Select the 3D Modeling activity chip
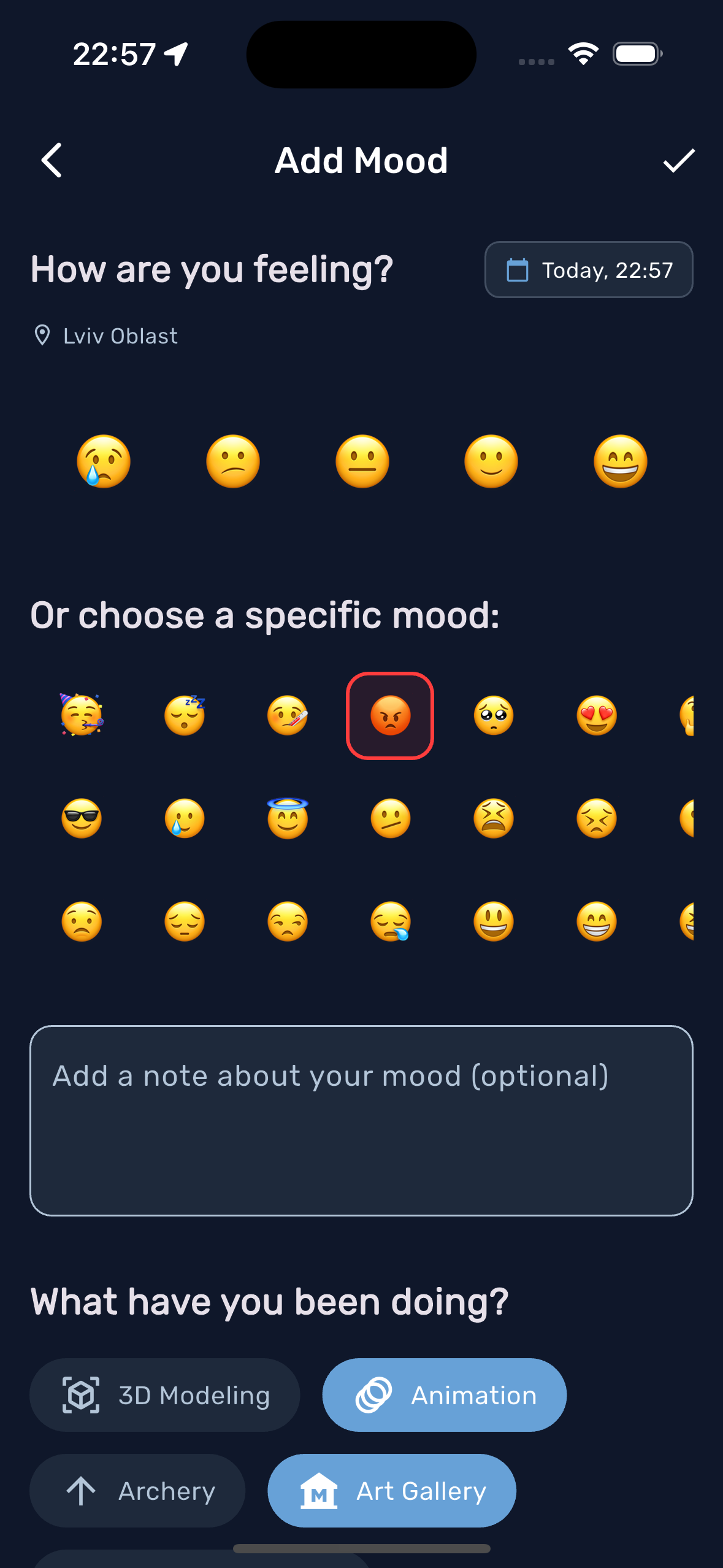723x1568 pixels. (165, 1395)
